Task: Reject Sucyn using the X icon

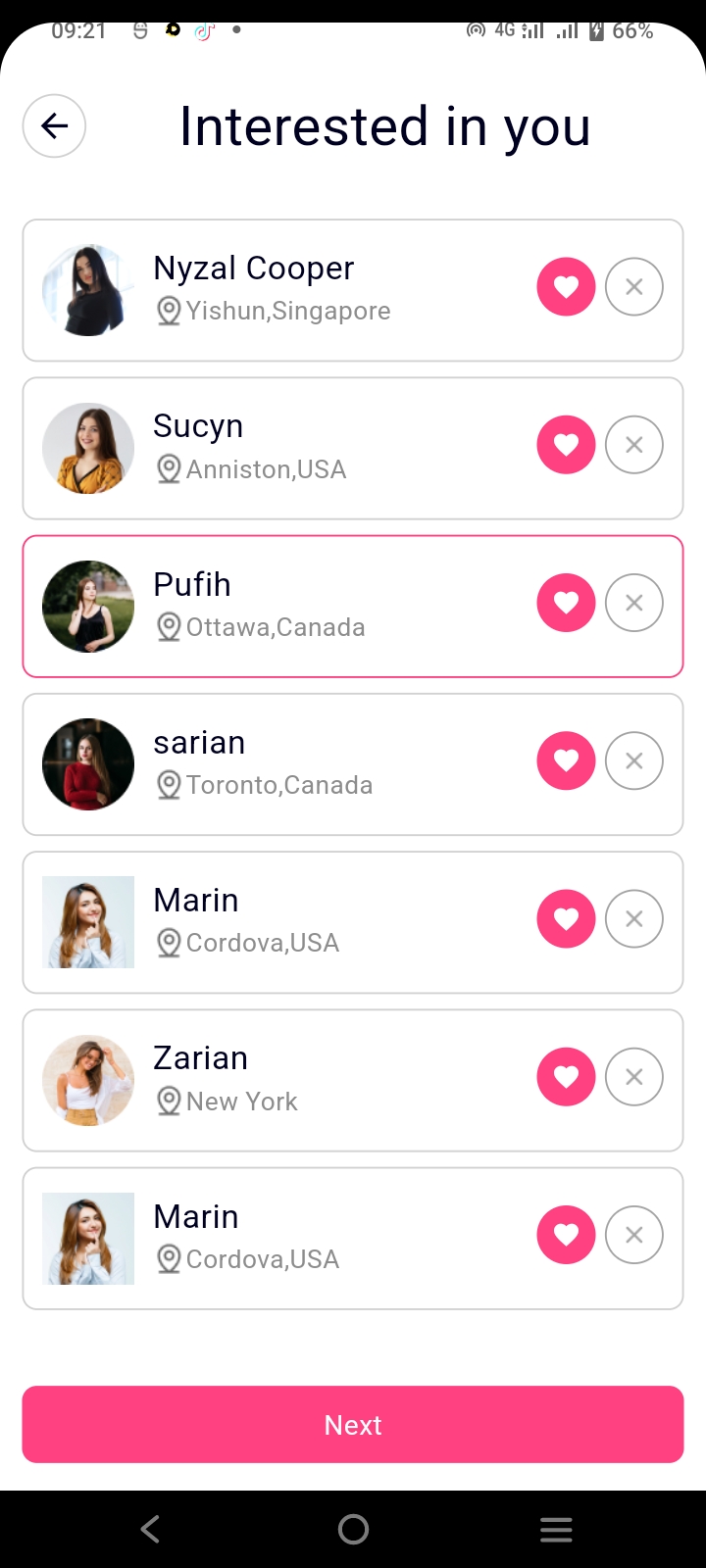Action: coord(633,444)
